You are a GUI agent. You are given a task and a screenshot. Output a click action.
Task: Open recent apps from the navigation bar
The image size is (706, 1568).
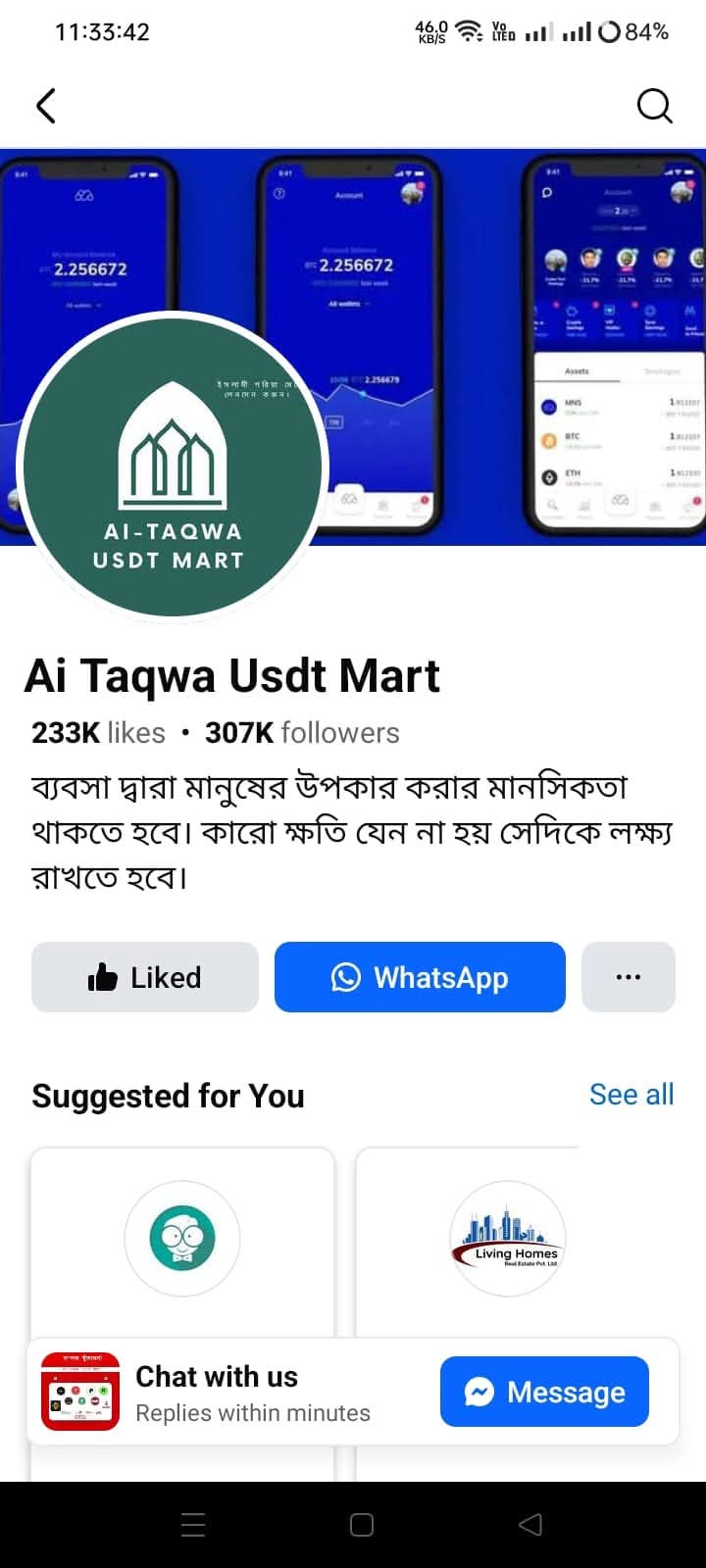pos(193,1525)
